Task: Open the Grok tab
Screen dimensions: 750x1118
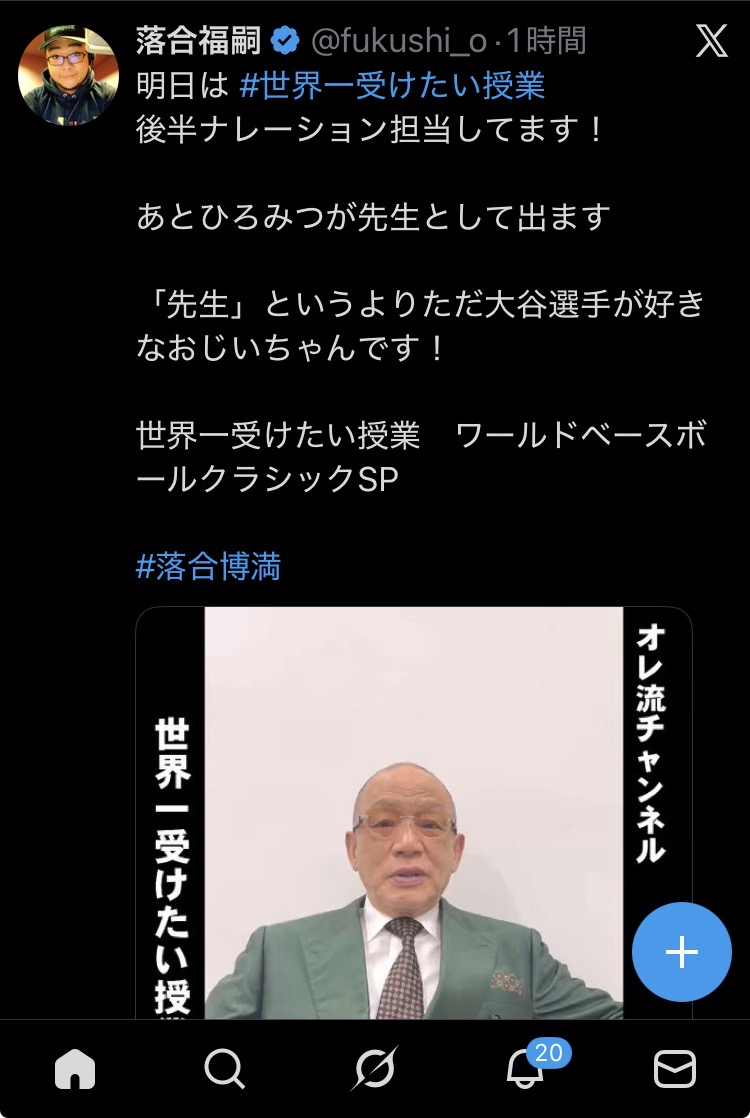Action: (x=374, y=1070)
